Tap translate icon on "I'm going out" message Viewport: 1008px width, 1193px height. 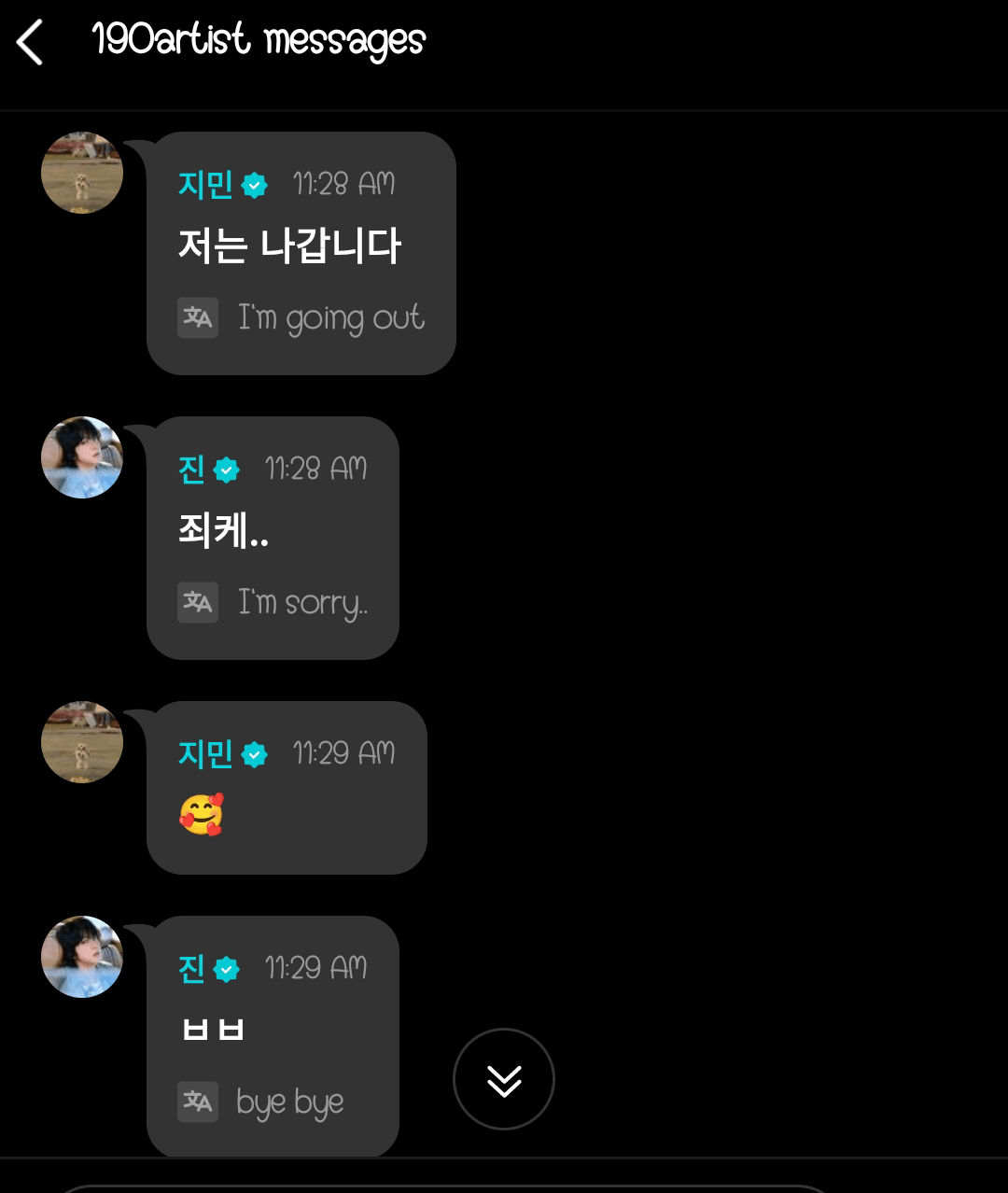click(x=198, y=317)
